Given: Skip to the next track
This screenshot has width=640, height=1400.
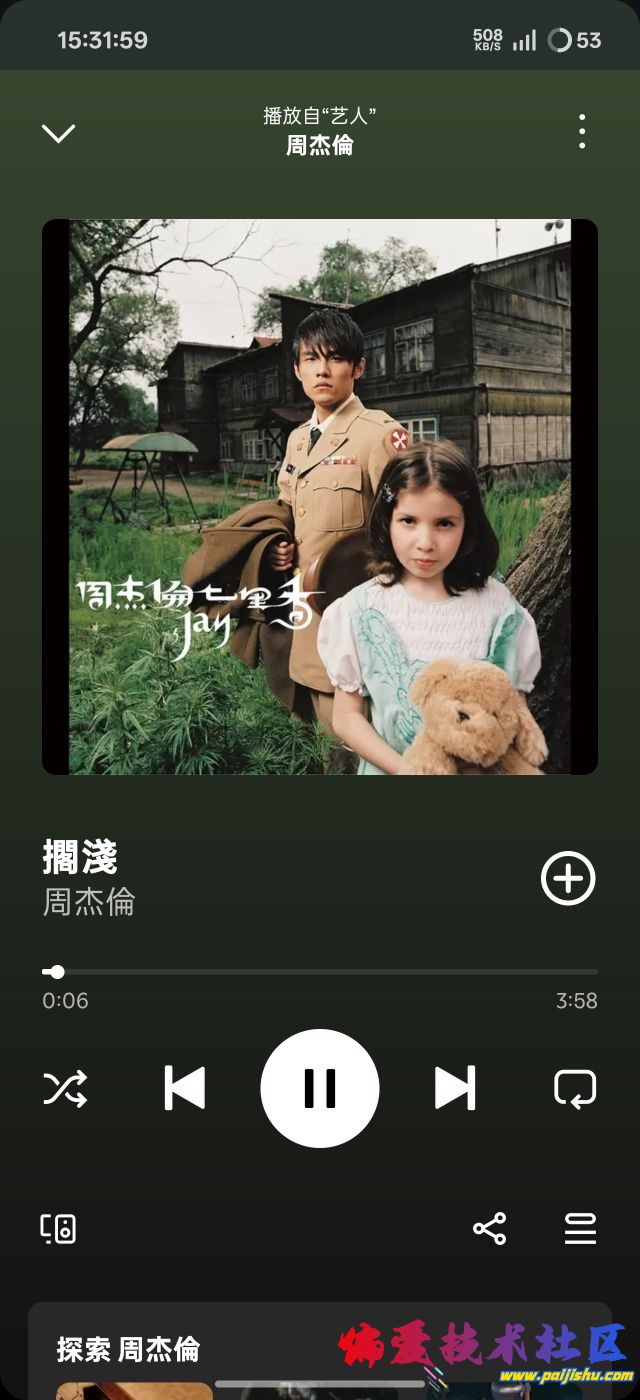Looking at the screenshot, I should pyautogui.click(x=455, y=1088).
